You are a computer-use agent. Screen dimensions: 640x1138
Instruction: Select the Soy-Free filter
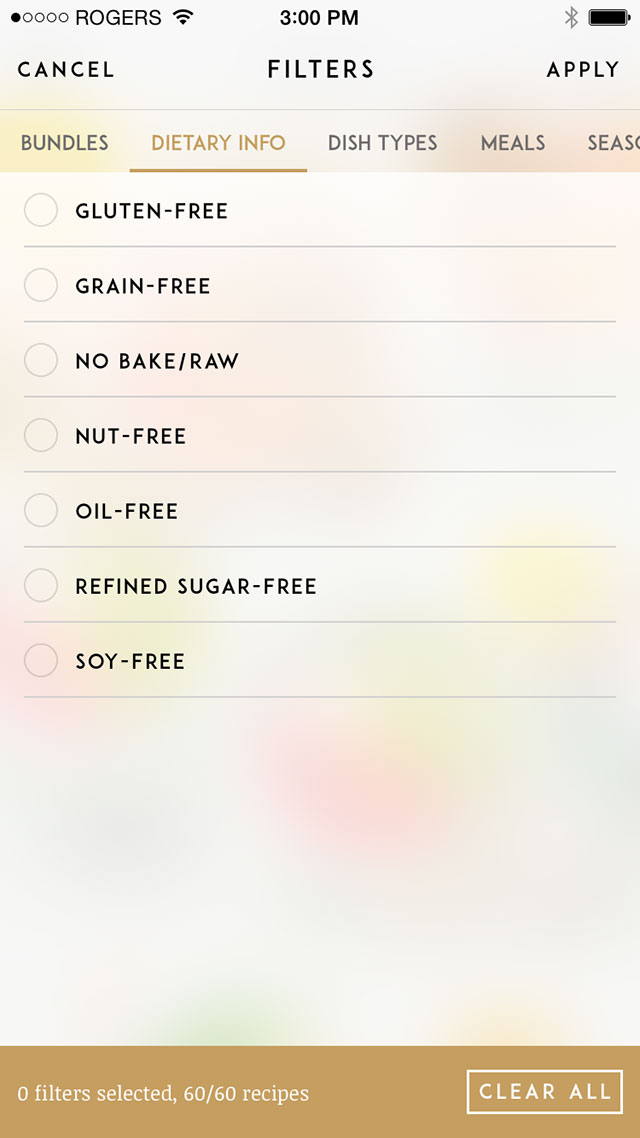click(x=319, y=661)
